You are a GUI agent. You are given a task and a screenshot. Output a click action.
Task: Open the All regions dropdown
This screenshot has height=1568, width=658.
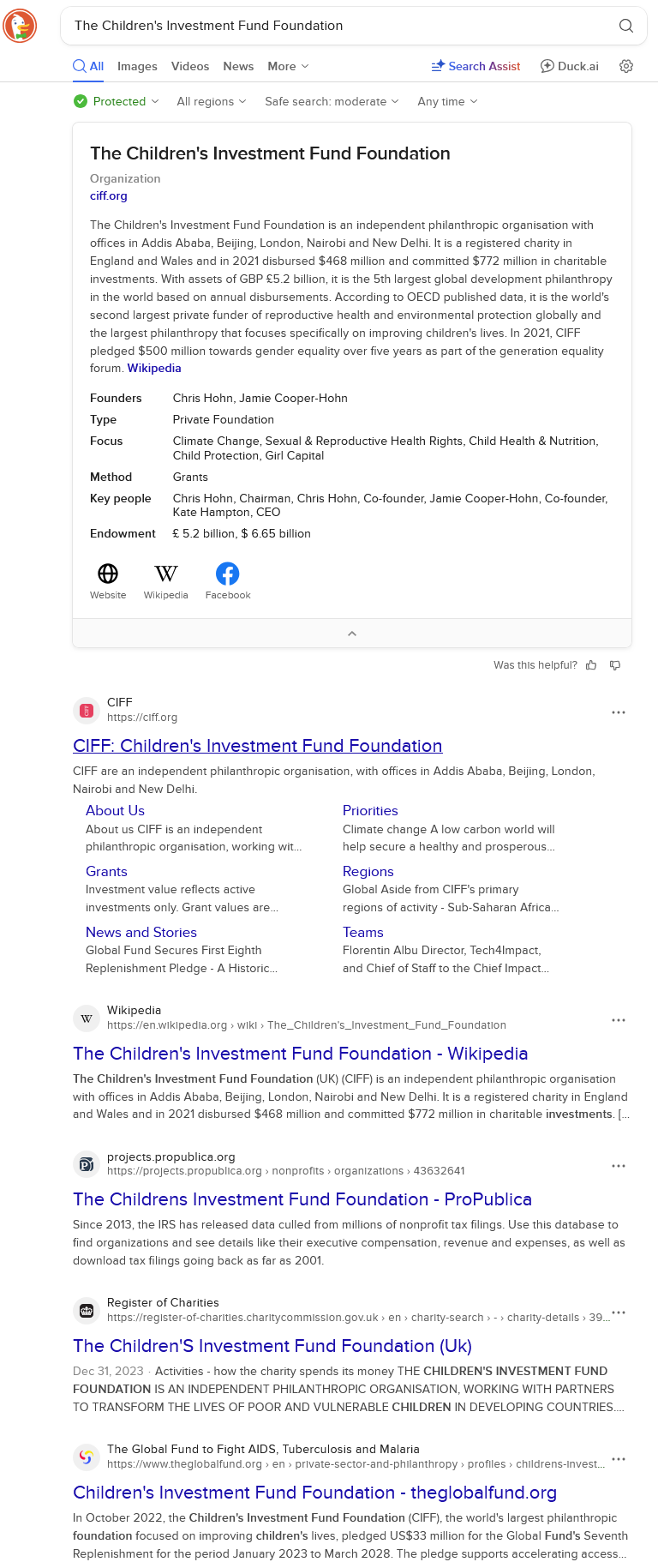[x=211, y=101]
